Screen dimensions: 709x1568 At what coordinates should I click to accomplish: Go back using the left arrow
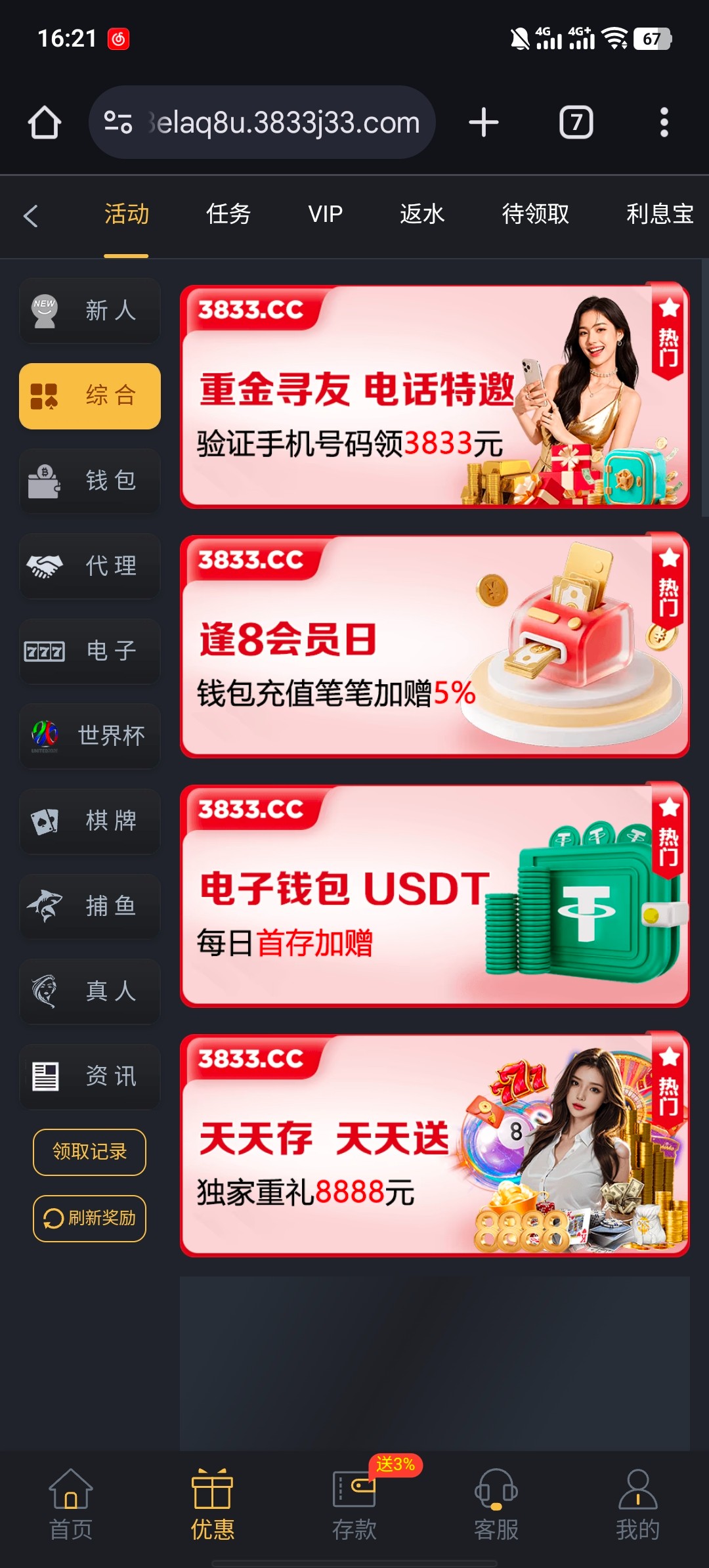pos(31,215)
